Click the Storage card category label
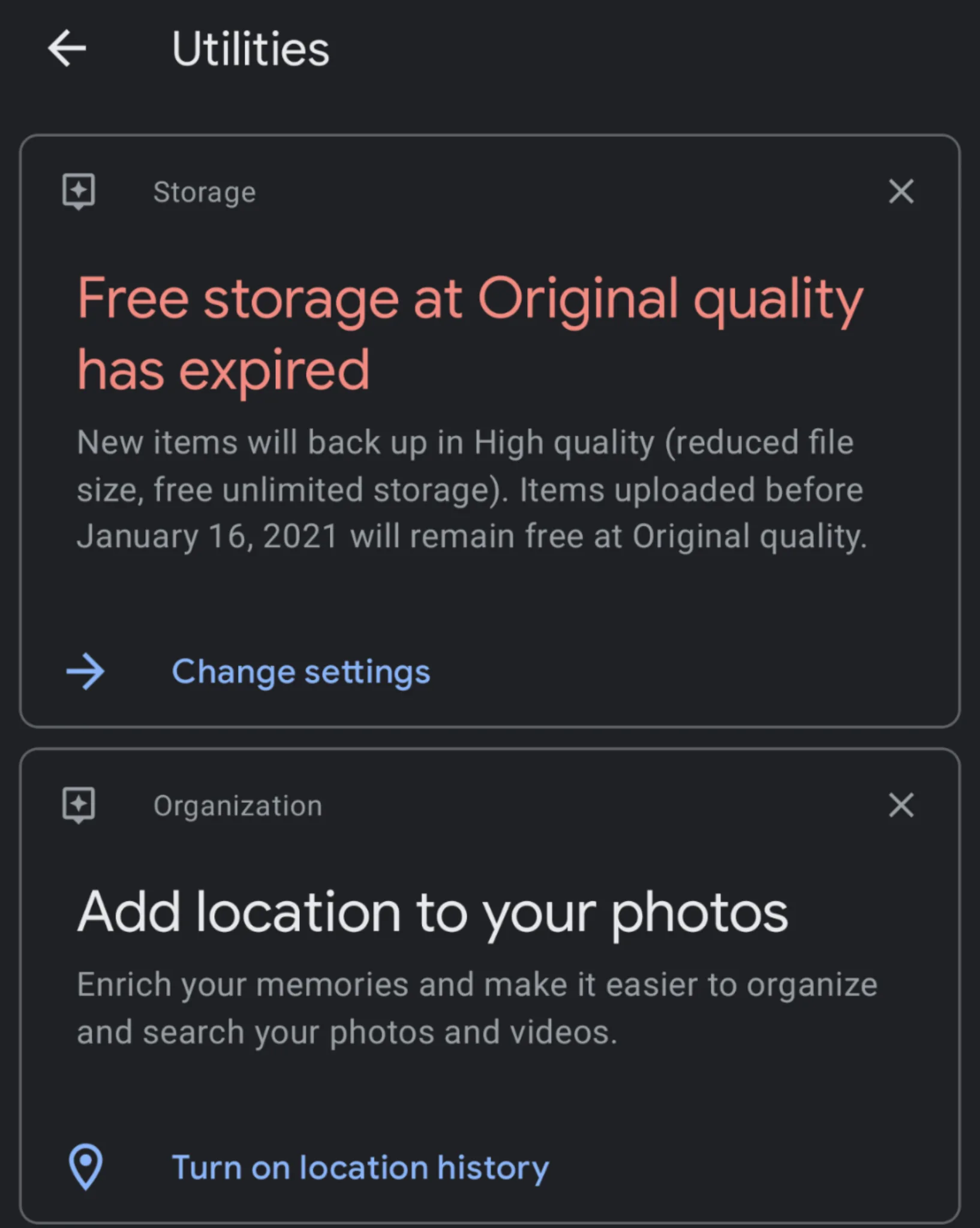Viewport: 980px width, 1228px height. click(x=204, y=192)
